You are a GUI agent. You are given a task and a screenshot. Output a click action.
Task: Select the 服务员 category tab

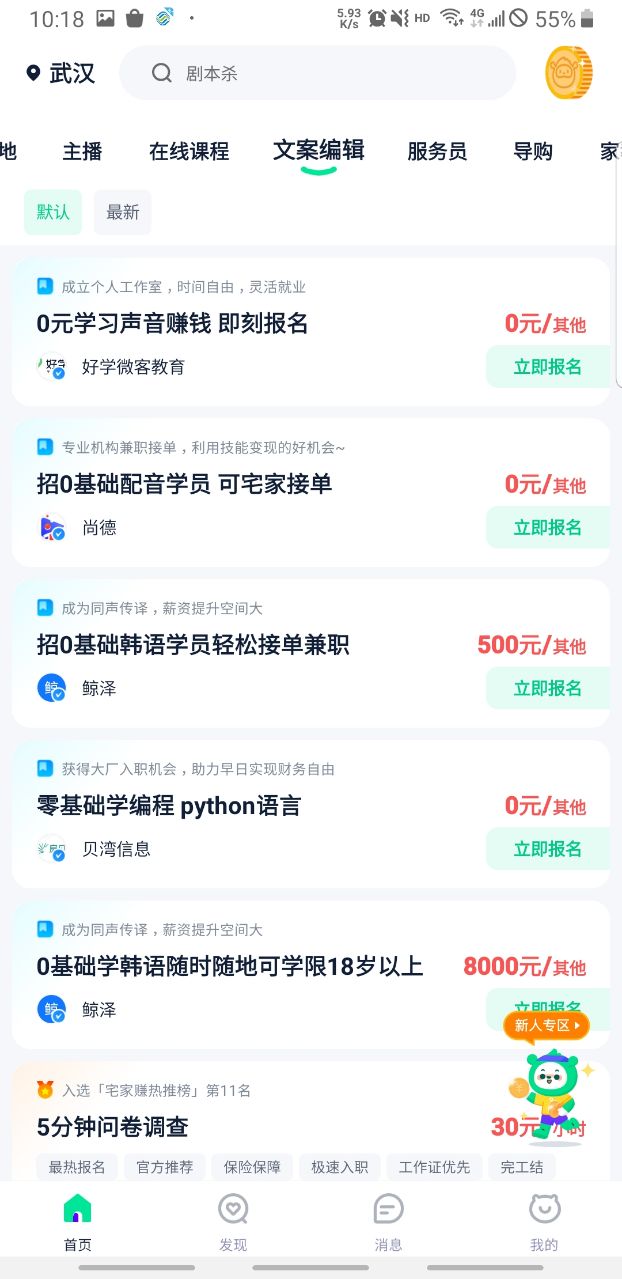coord(437,151)
